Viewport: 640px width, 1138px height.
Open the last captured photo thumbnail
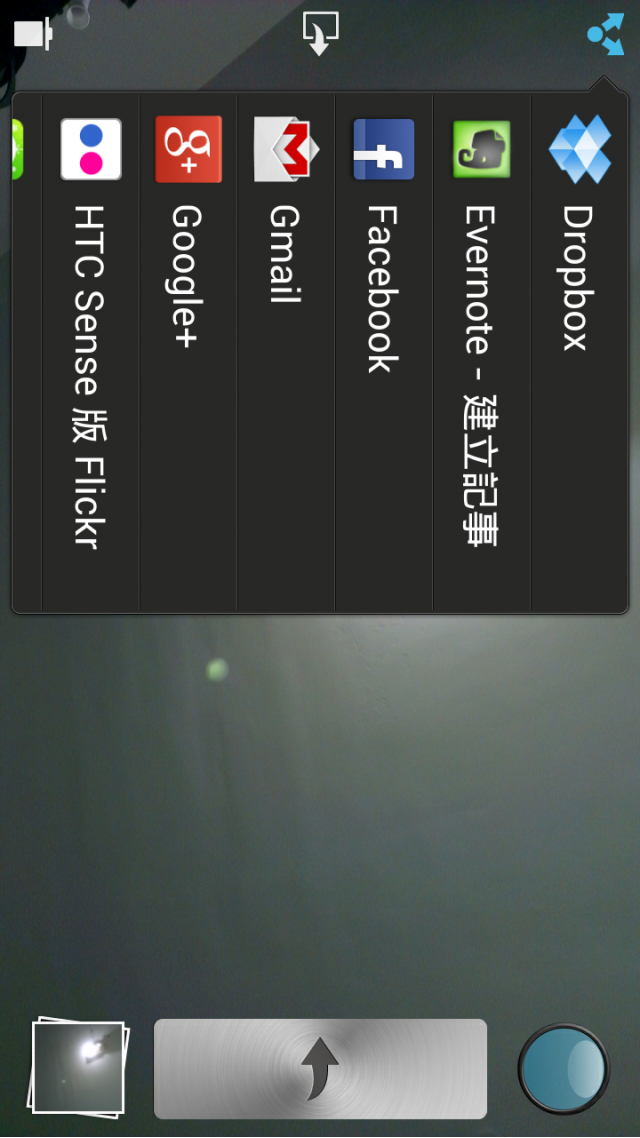79,1066
